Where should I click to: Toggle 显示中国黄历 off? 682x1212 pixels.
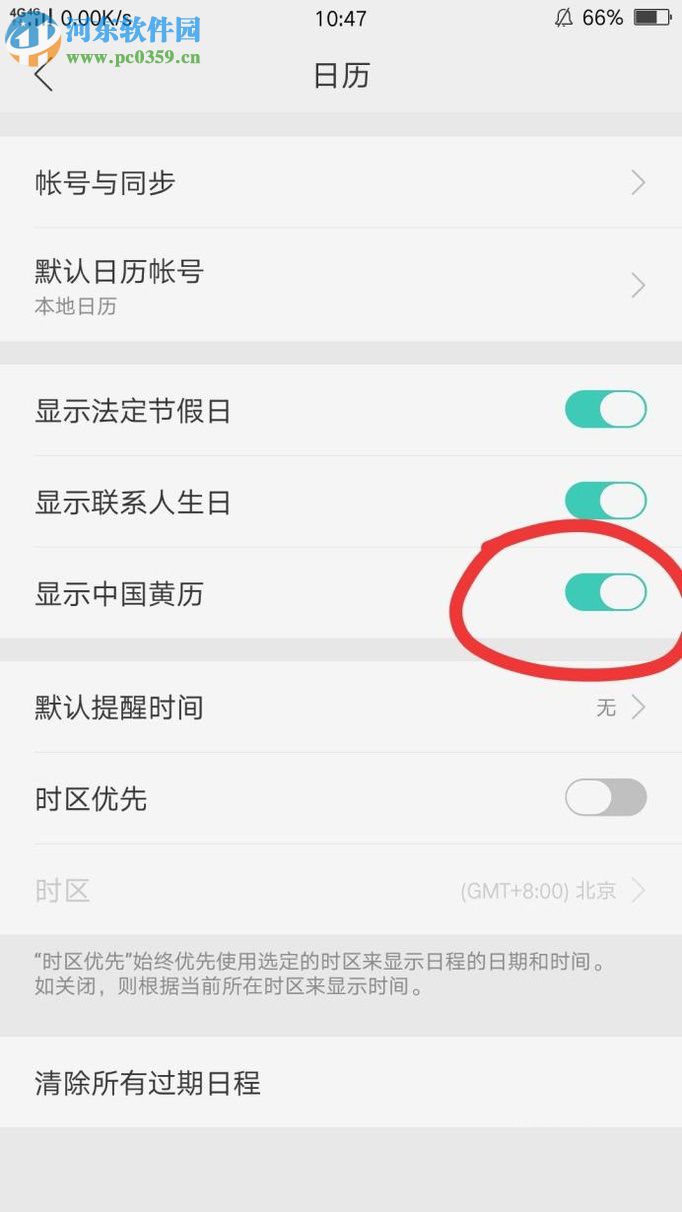click(605, 593)
